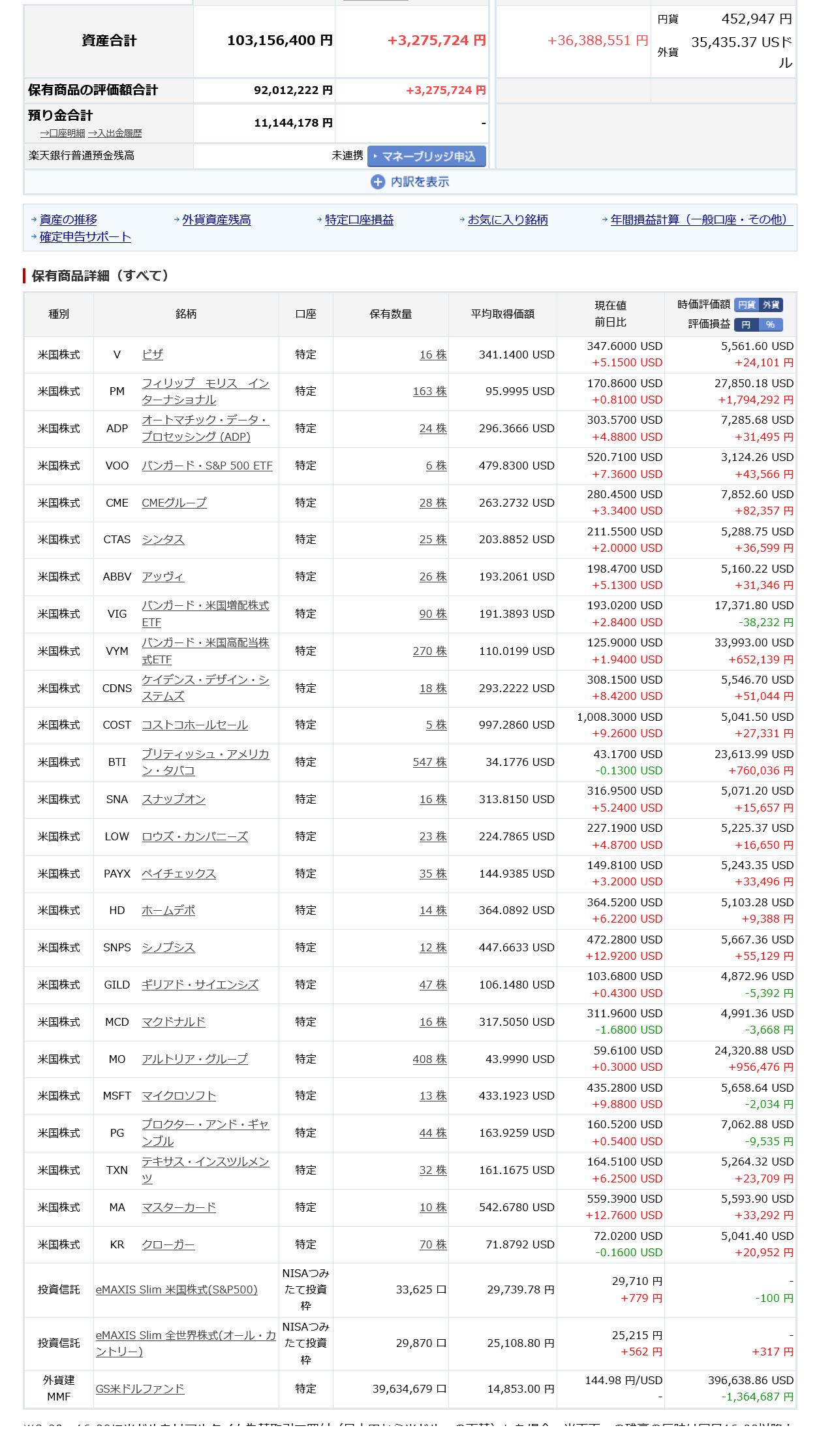Open GS米ドルファンド details
The image size is (817, 1456).
[x=140, y=1389]
